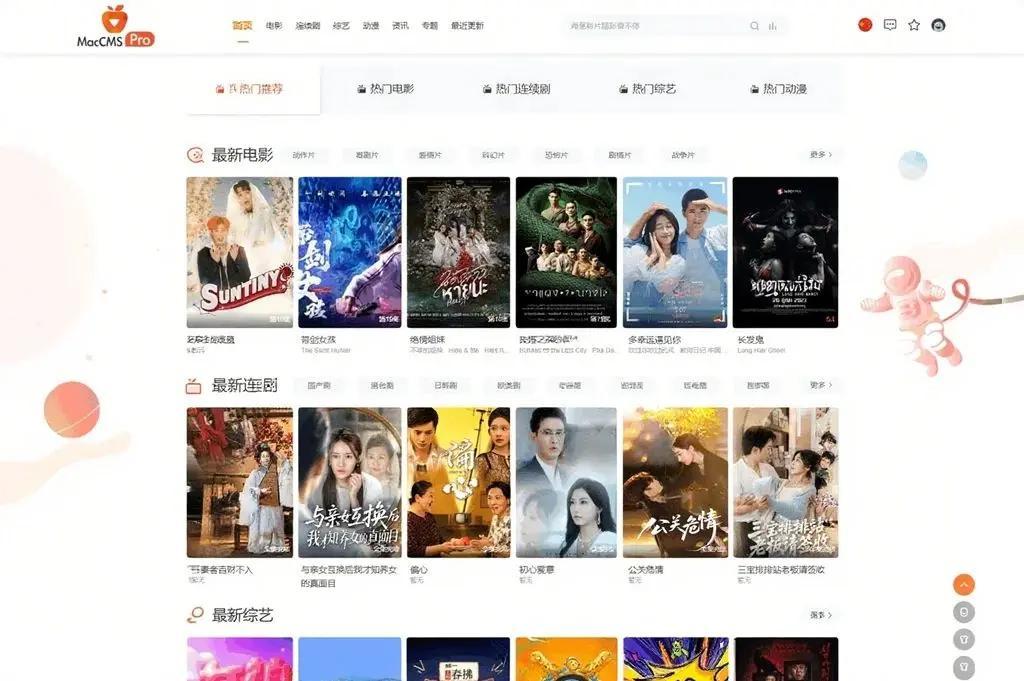Open the 长发鬼 movie card
The image size is (1024, 681).
coord(785,252)
